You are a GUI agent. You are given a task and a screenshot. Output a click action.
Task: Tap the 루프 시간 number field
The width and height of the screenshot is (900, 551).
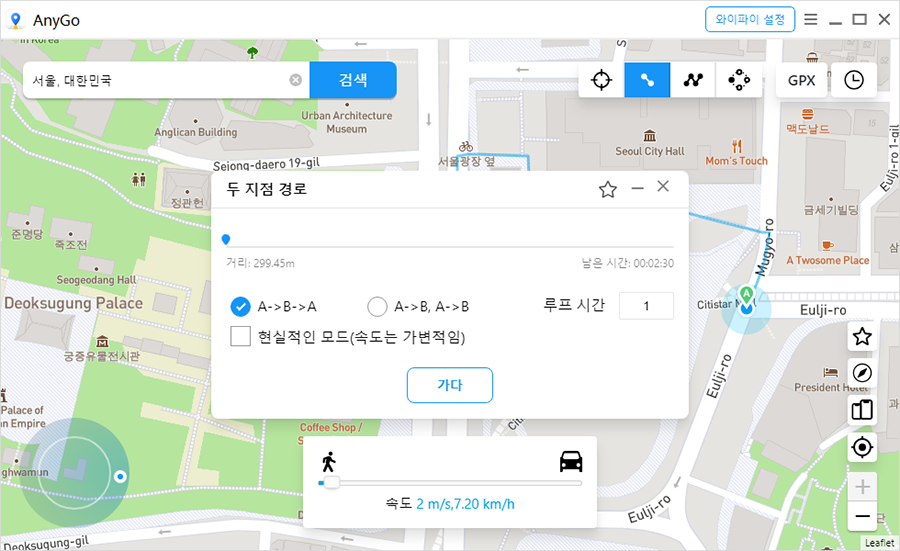click(646, 306)
